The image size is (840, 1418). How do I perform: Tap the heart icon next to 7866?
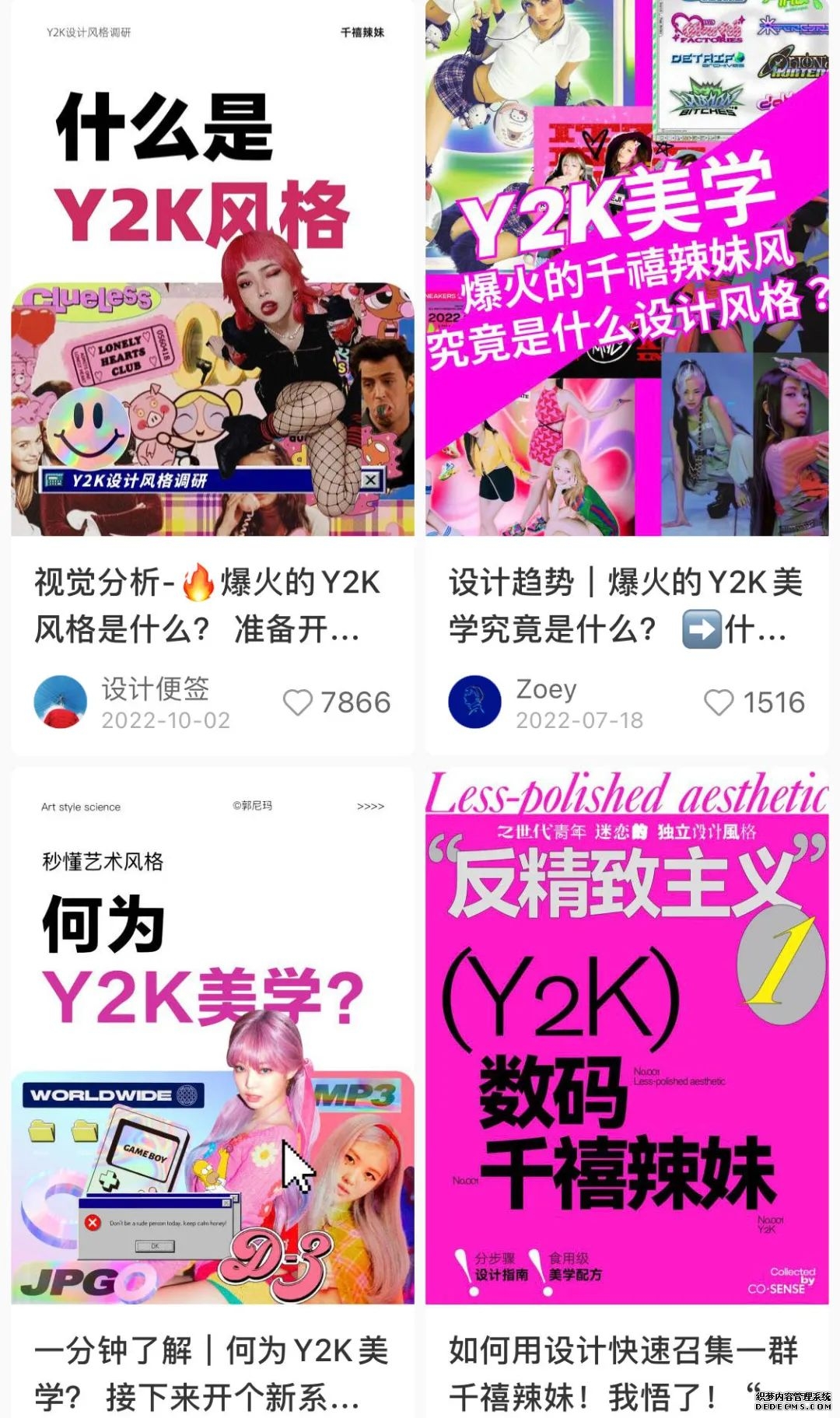(298, 701)
